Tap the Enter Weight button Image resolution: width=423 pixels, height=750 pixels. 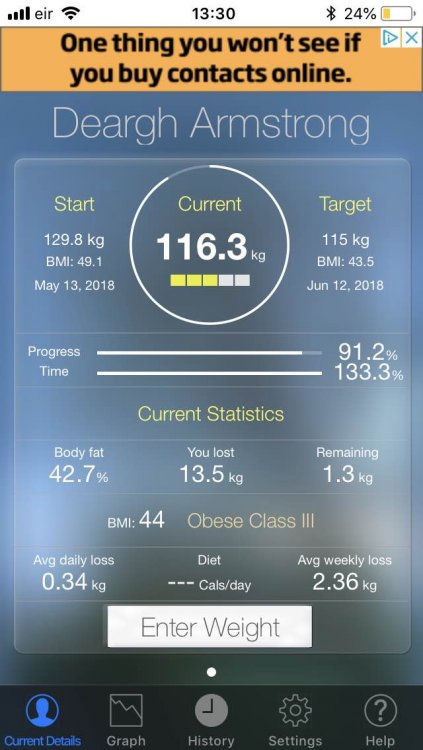(210, 627)
